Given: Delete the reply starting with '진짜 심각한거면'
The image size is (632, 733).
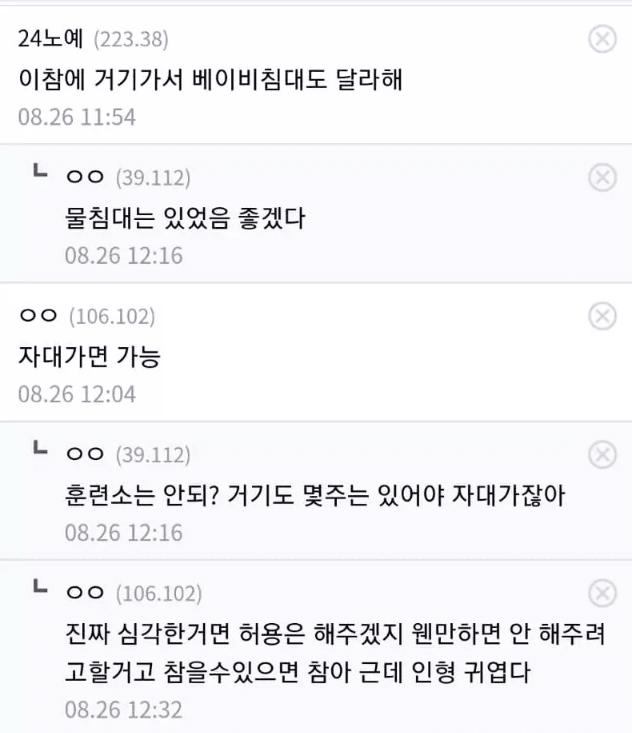Looking at the screenshot, I should 601,594.
